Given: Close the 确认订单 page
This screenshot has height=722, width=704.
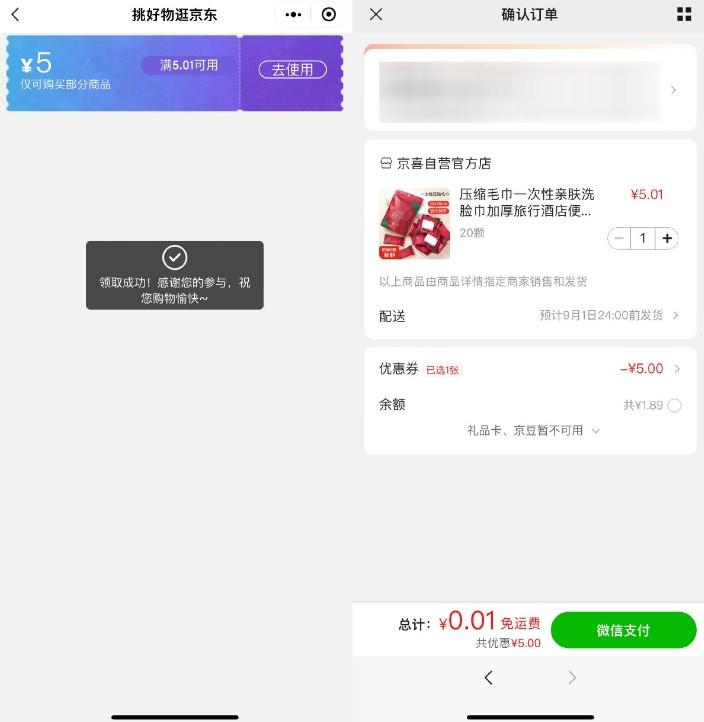Looking at the screenshot, I should tap(376, 14).
